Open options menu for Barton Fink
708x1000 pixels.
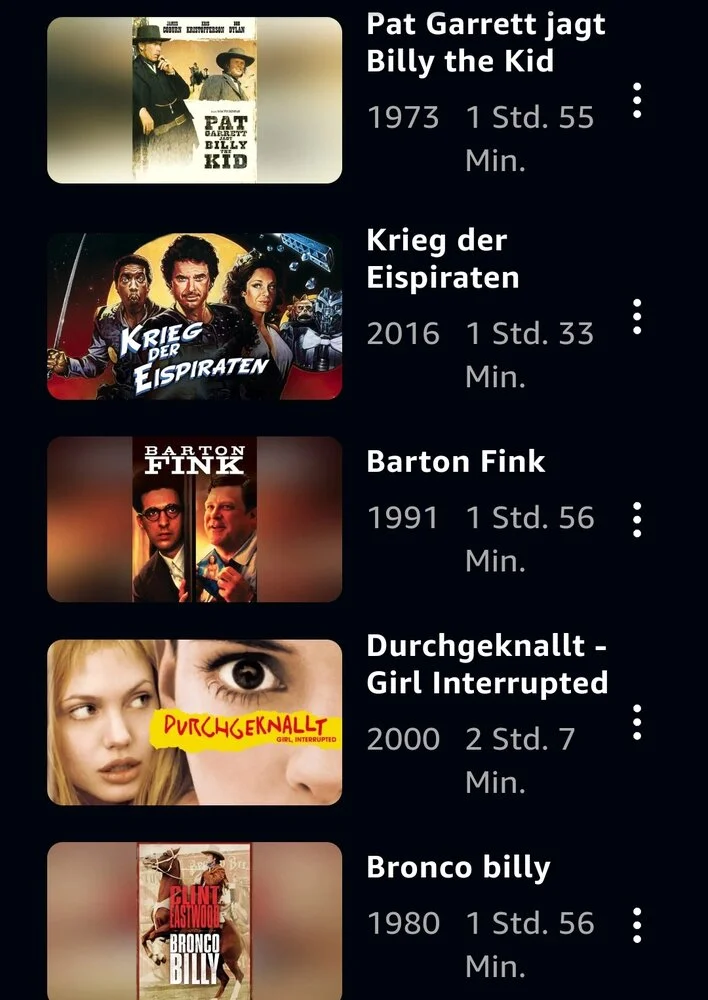coord(637,519)
